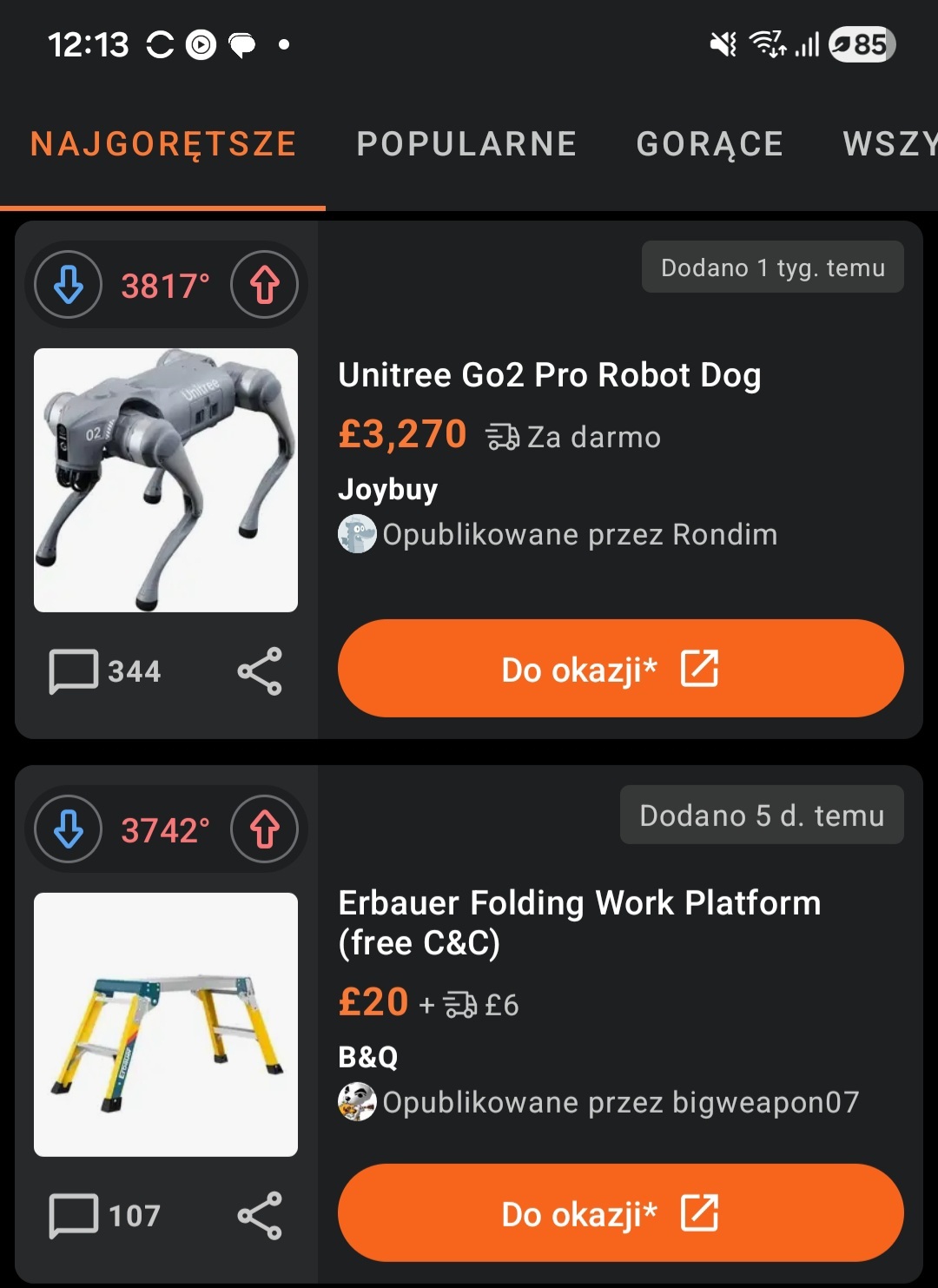Viewport: 938px width, 1288px height.
Task: Vote up the Erbauer Folding Work Platform deal
Action: pyautogui.click(x=265, y=829)
